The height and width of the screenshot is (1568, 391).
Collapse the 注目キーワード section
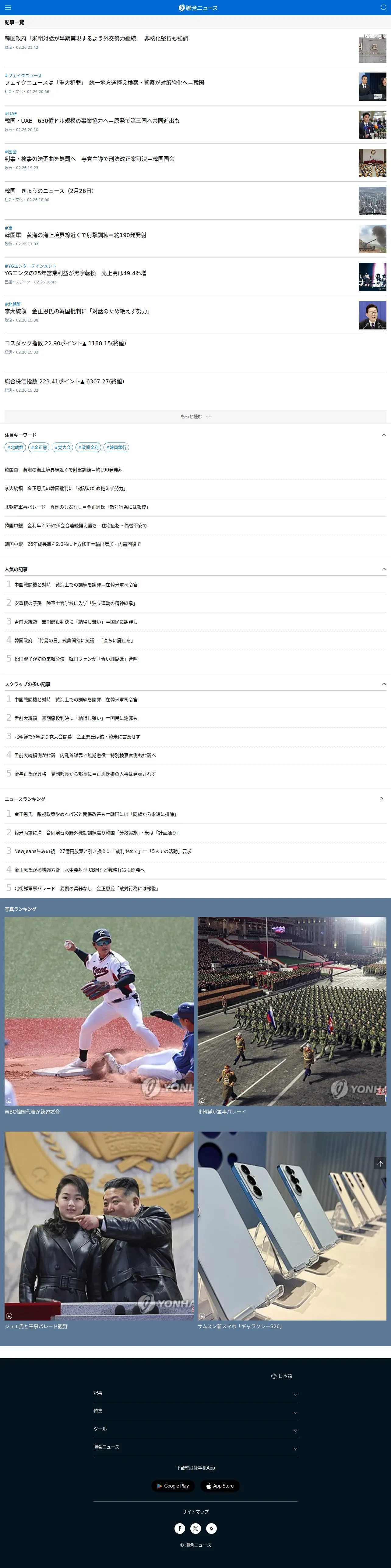tap(383, 435)
